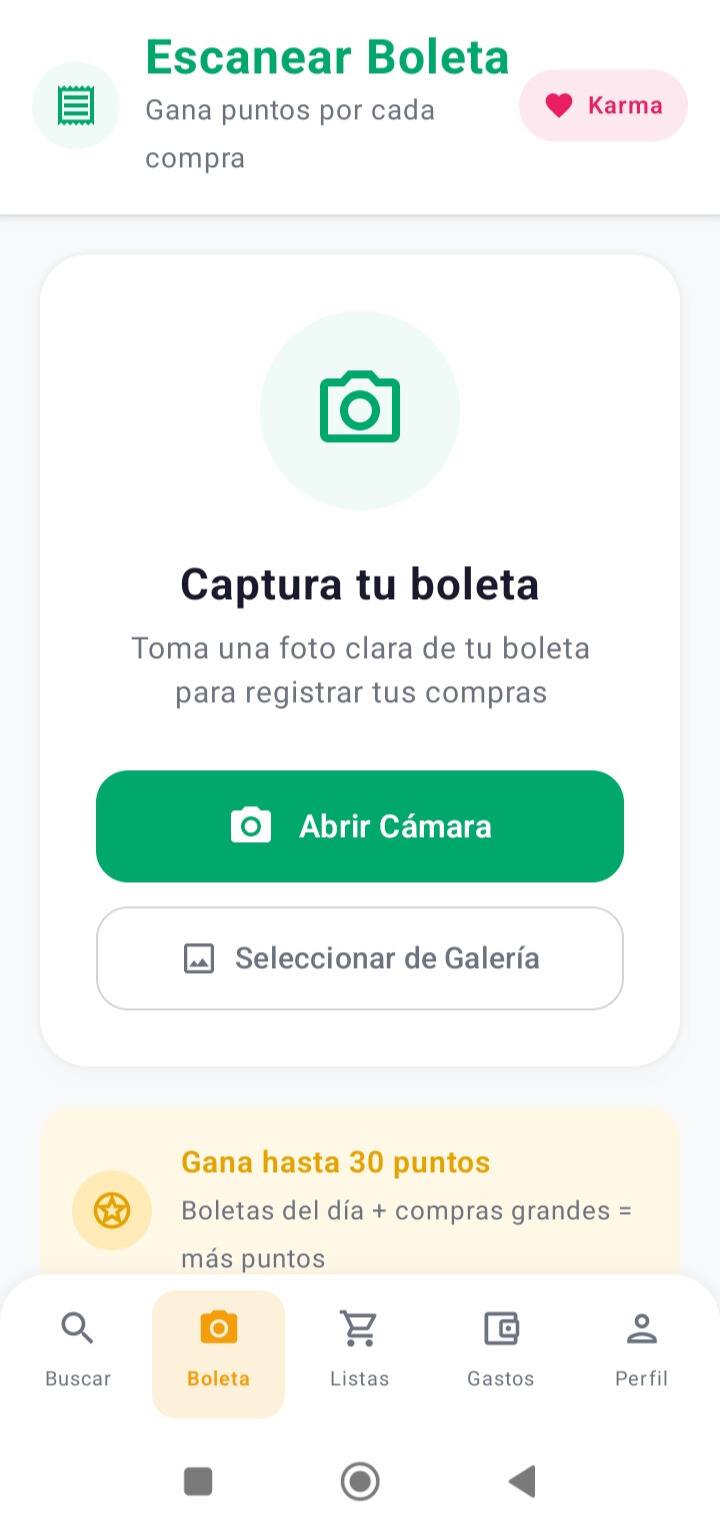Tap the Perfil person icon
The image size is (720, 1528).
[x=641, y=1328]
